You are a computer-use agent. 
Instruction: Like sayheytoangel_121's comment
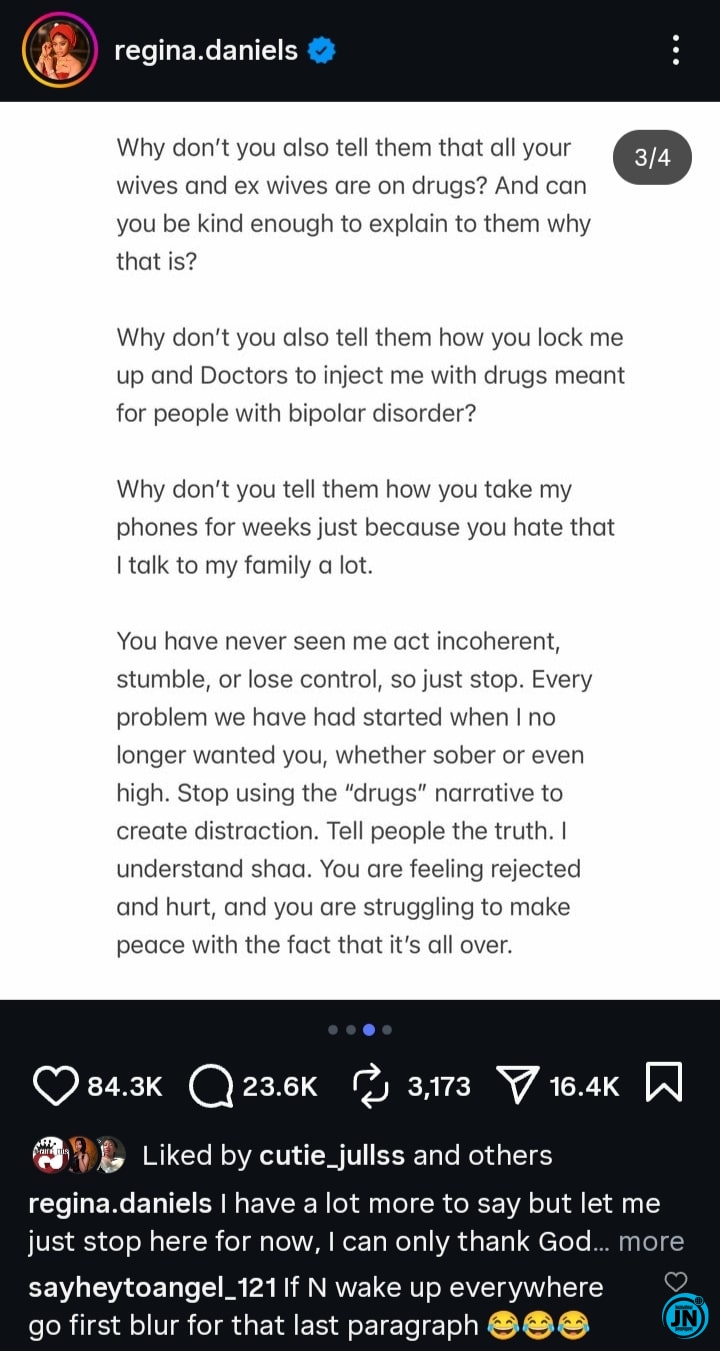676,1281
